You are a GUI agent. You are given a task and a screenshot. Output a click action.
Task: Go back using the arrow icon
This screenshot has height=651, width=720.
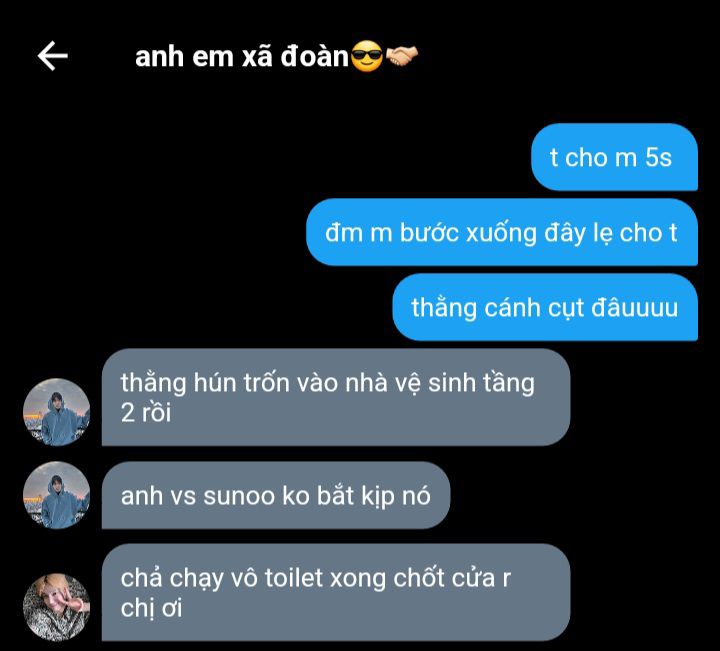pyautogui.click(x=52, y=56)
